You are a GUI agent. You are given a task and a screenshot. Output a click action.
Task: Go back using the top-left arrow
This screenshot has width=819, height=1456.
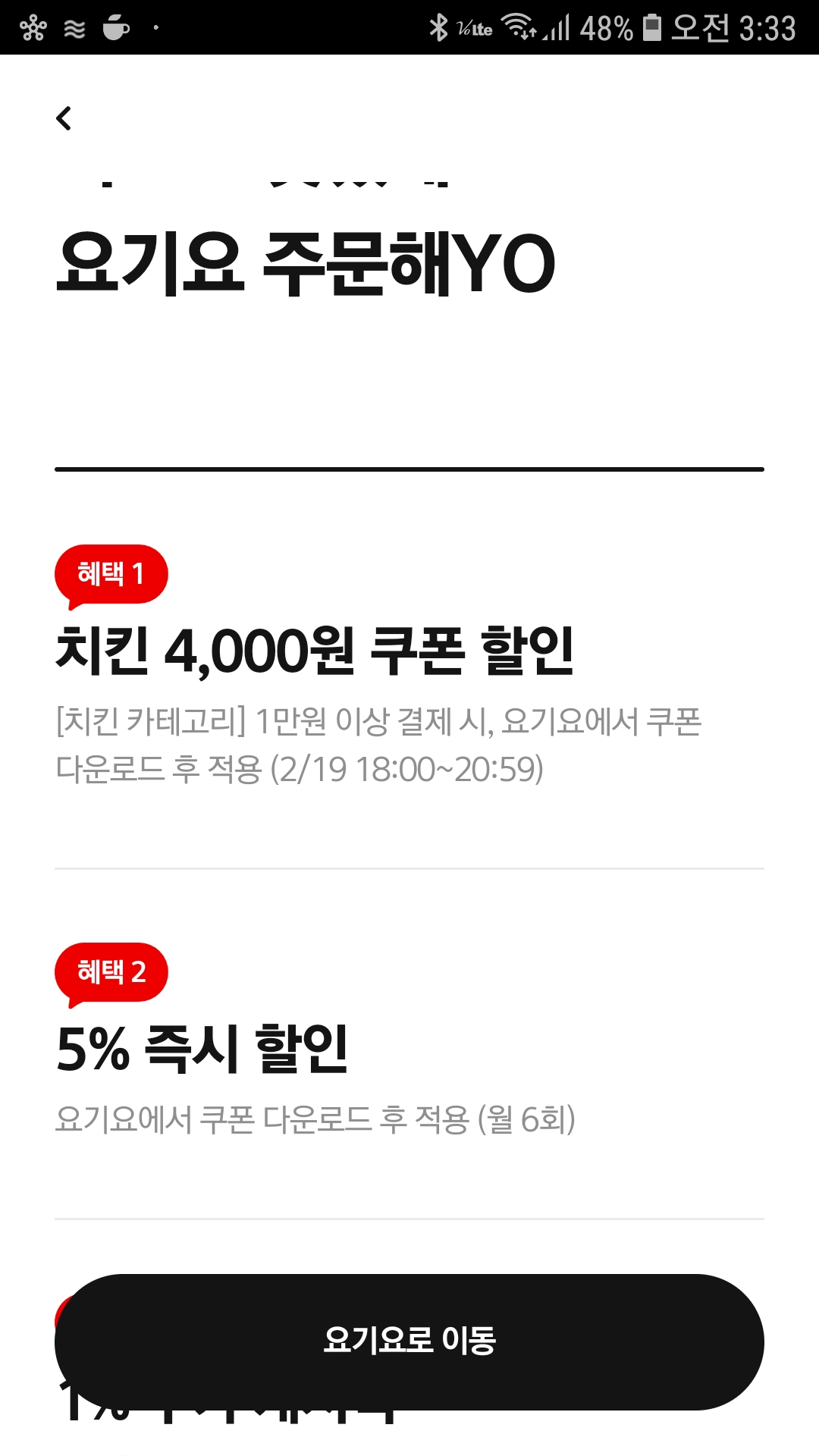(64, 118)
